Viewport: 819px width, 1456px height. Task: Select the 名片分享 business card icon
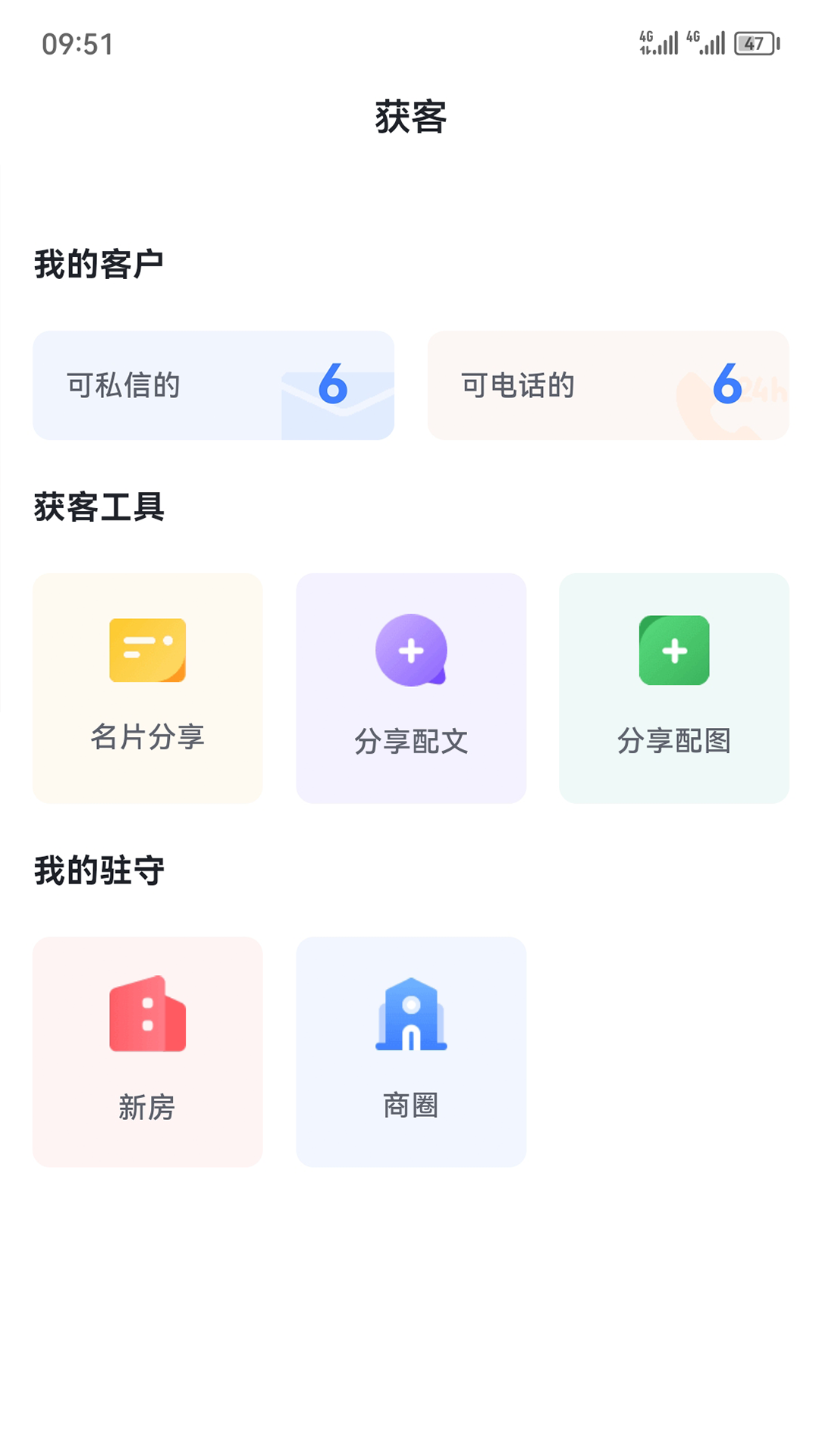coord(148,650)
